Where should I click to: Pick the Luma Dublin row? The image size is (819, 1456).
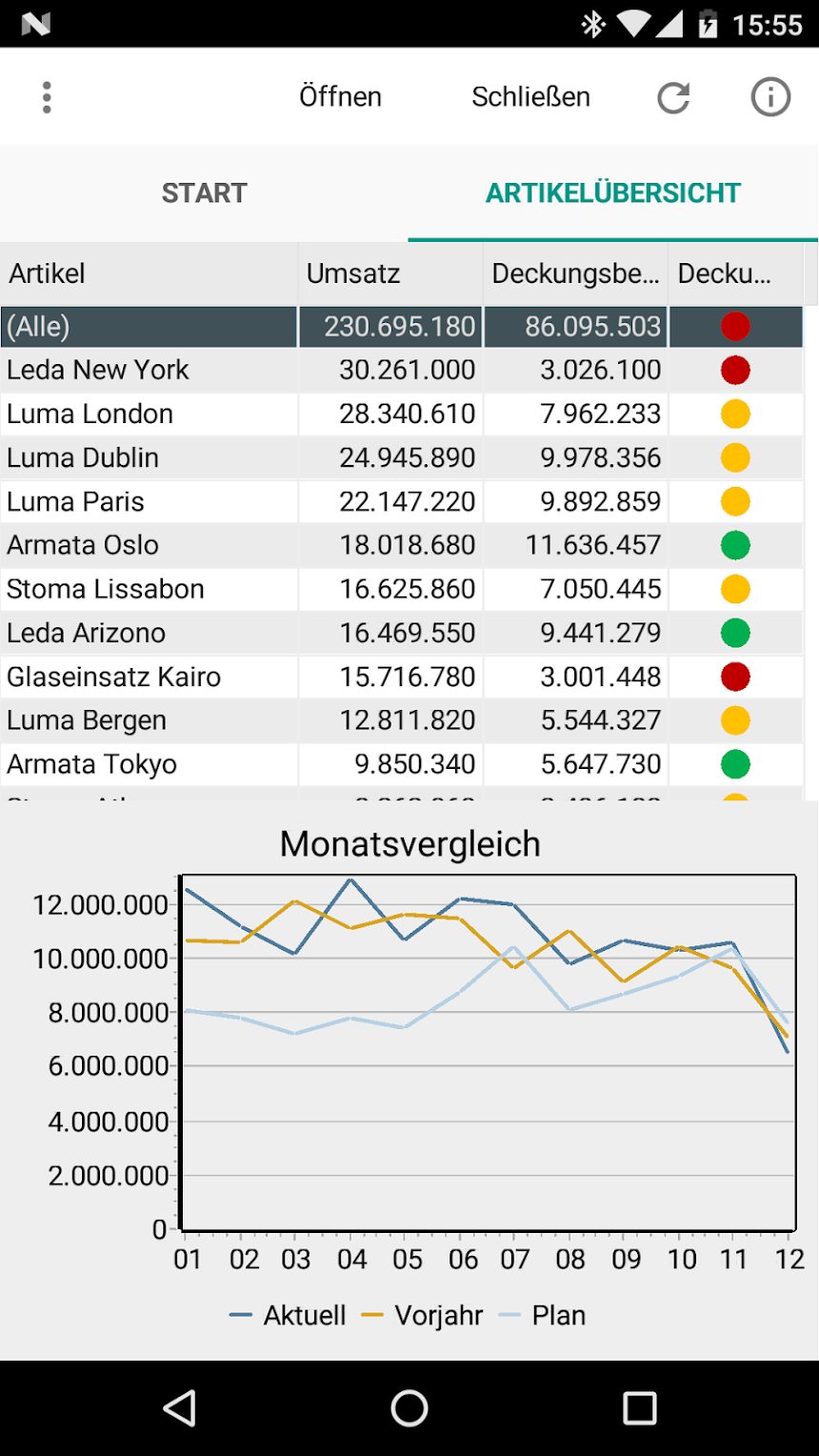(x=401, y=457)
